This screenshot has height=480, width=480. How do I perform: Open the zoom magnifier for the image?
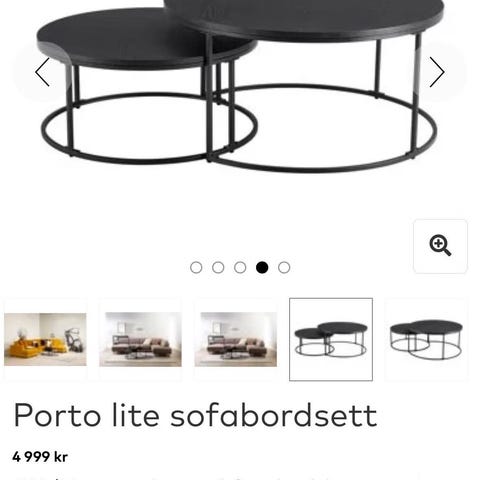440,246
